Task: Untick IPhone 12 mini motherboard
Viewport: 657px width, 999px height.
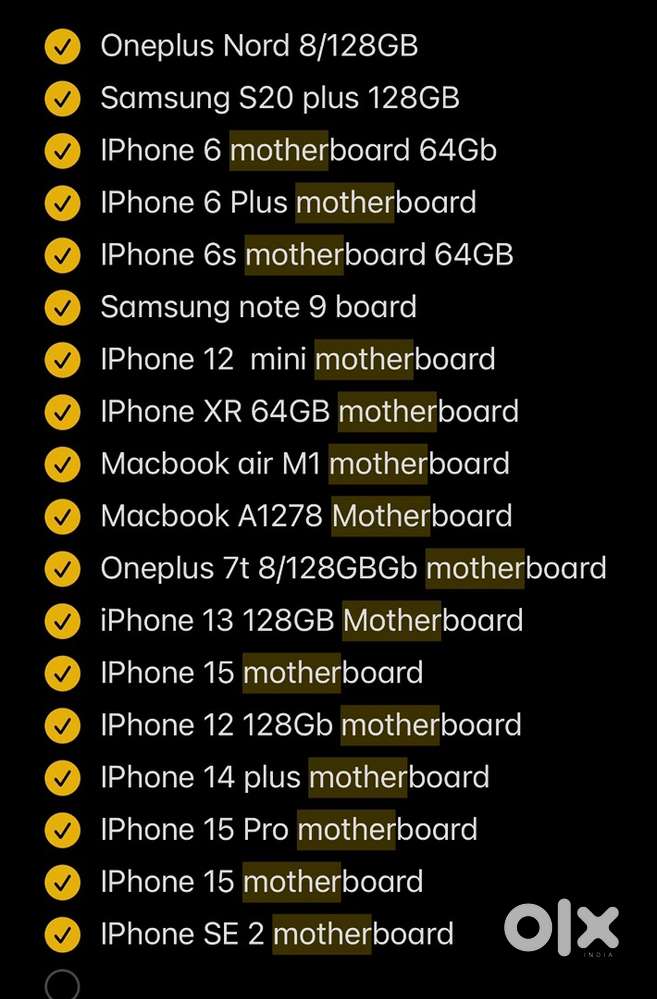Action: tap(62, 359)
